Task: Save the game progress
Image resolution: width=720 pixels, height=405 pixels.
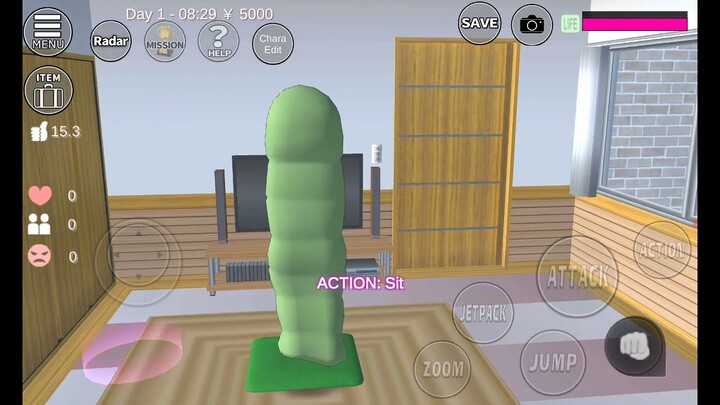Action: 480,22
